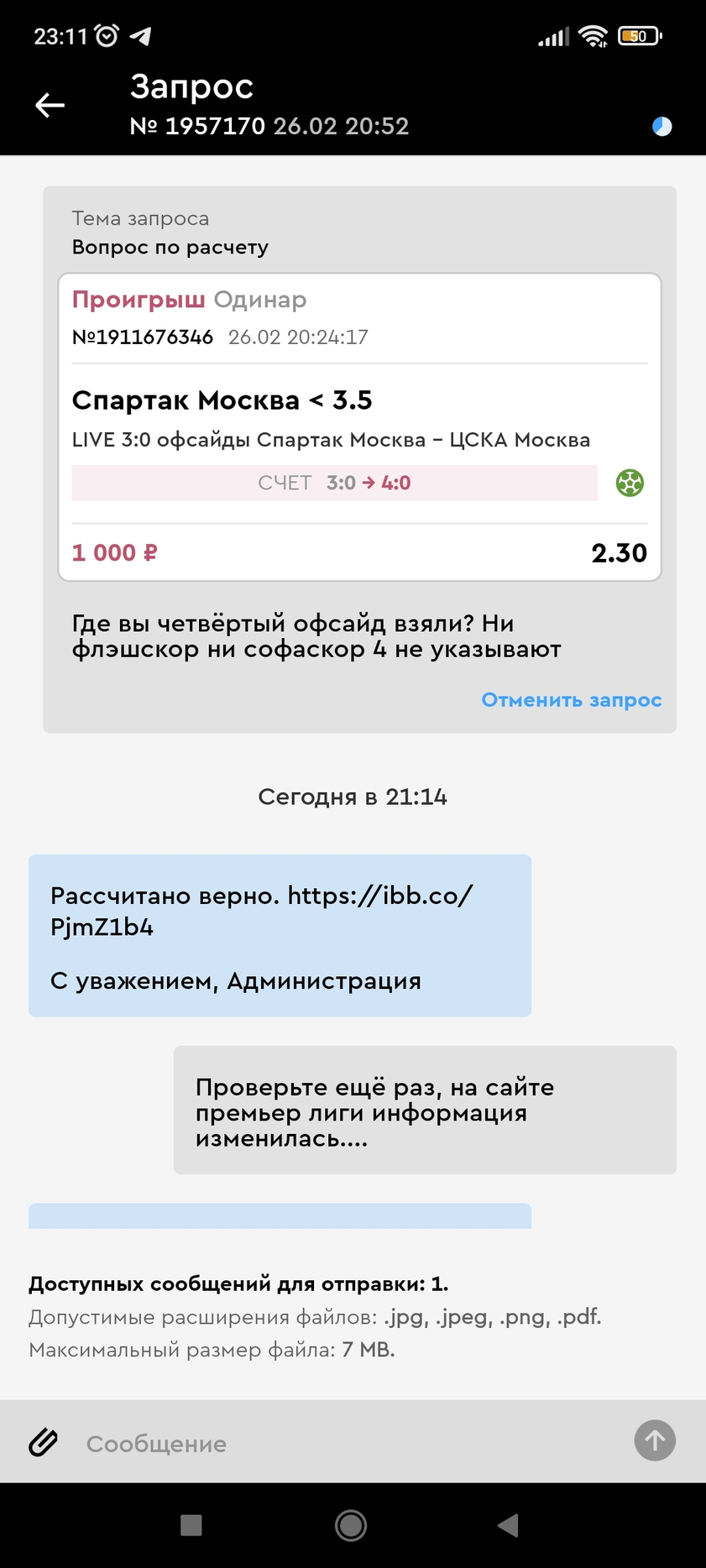
Task: Tap the system home button
Action: click(x=351, y=1525)
